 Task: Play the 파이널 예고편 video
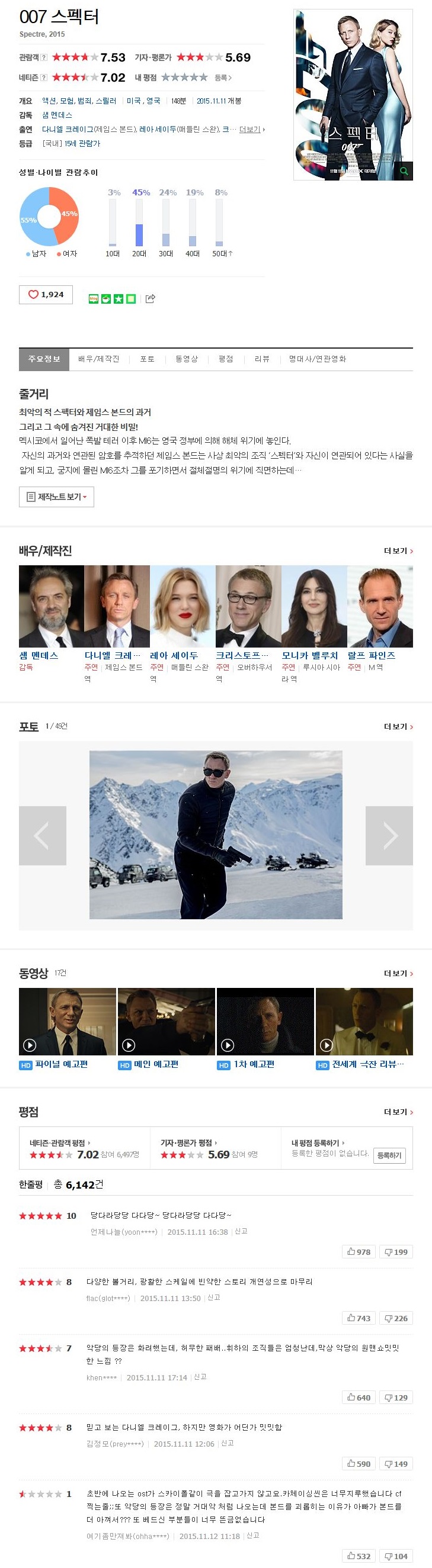(67, 1022)
